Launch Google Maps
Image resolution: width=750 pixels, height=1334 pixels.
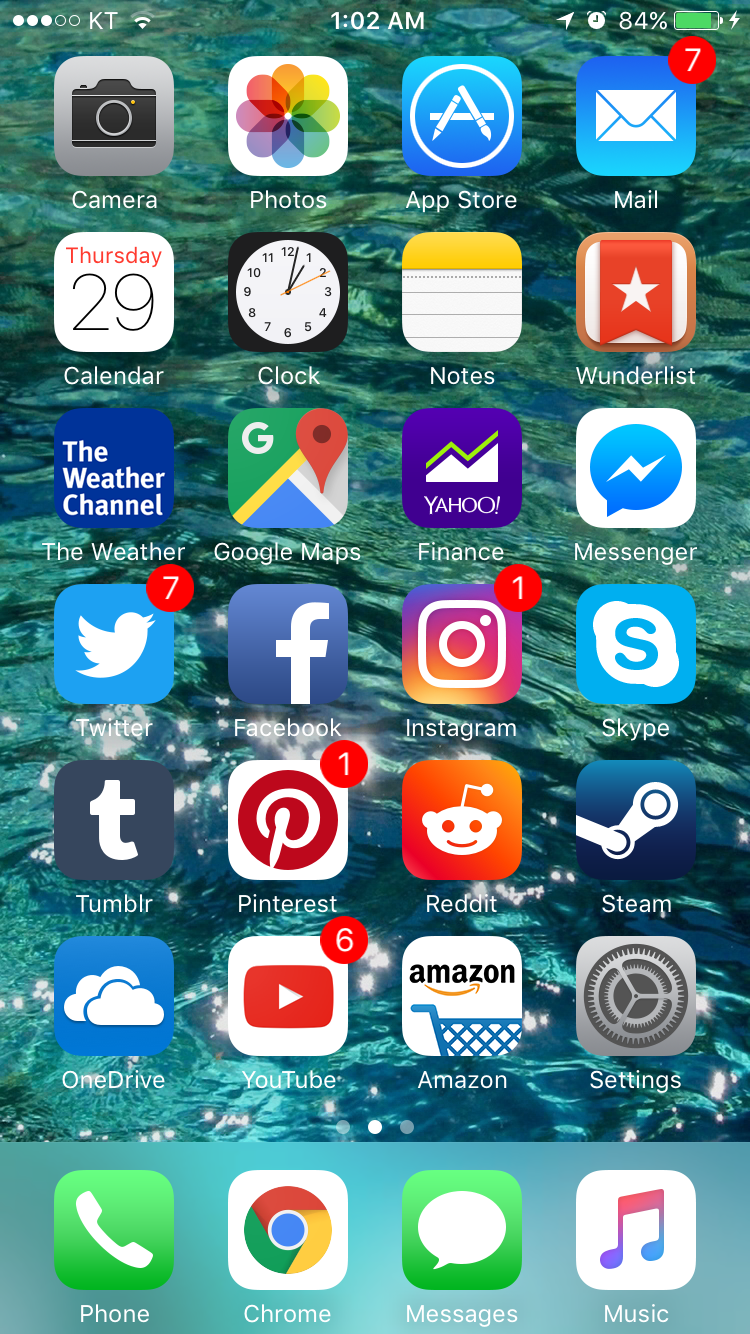click(288, 468)
